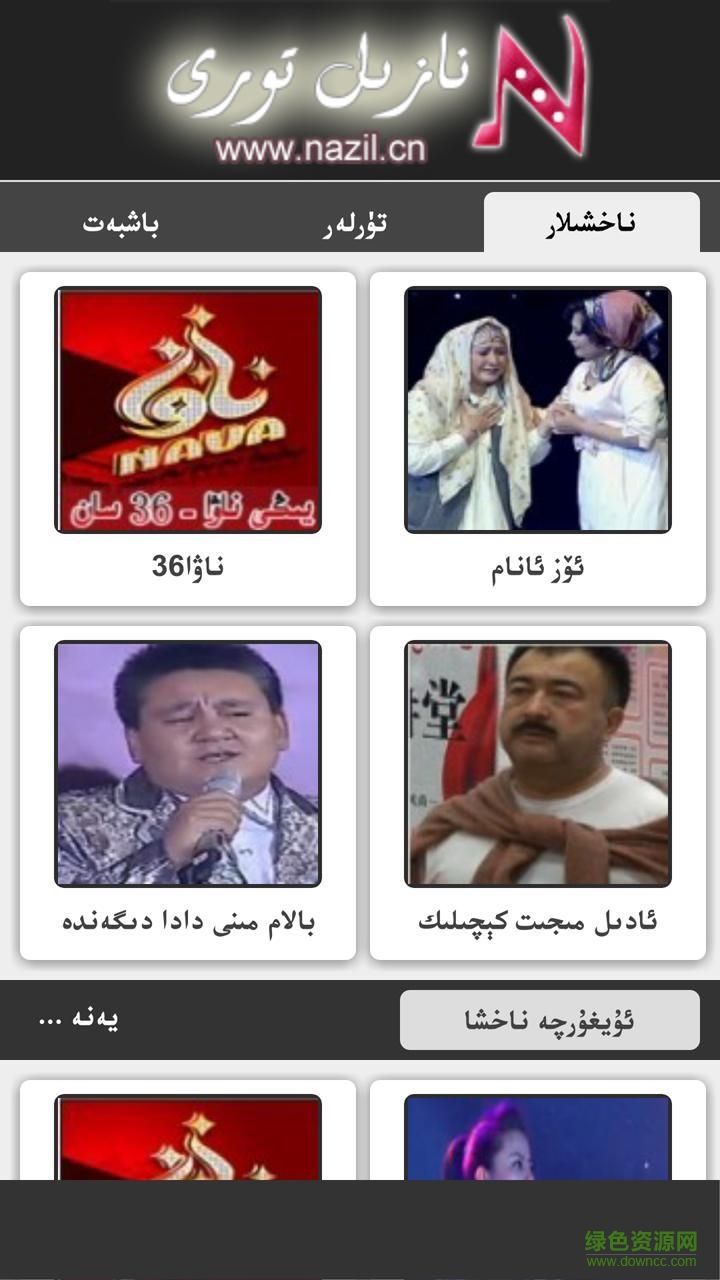
Task: Click the bottom-left NAVA thumbnail
Action: point(186,1140)
